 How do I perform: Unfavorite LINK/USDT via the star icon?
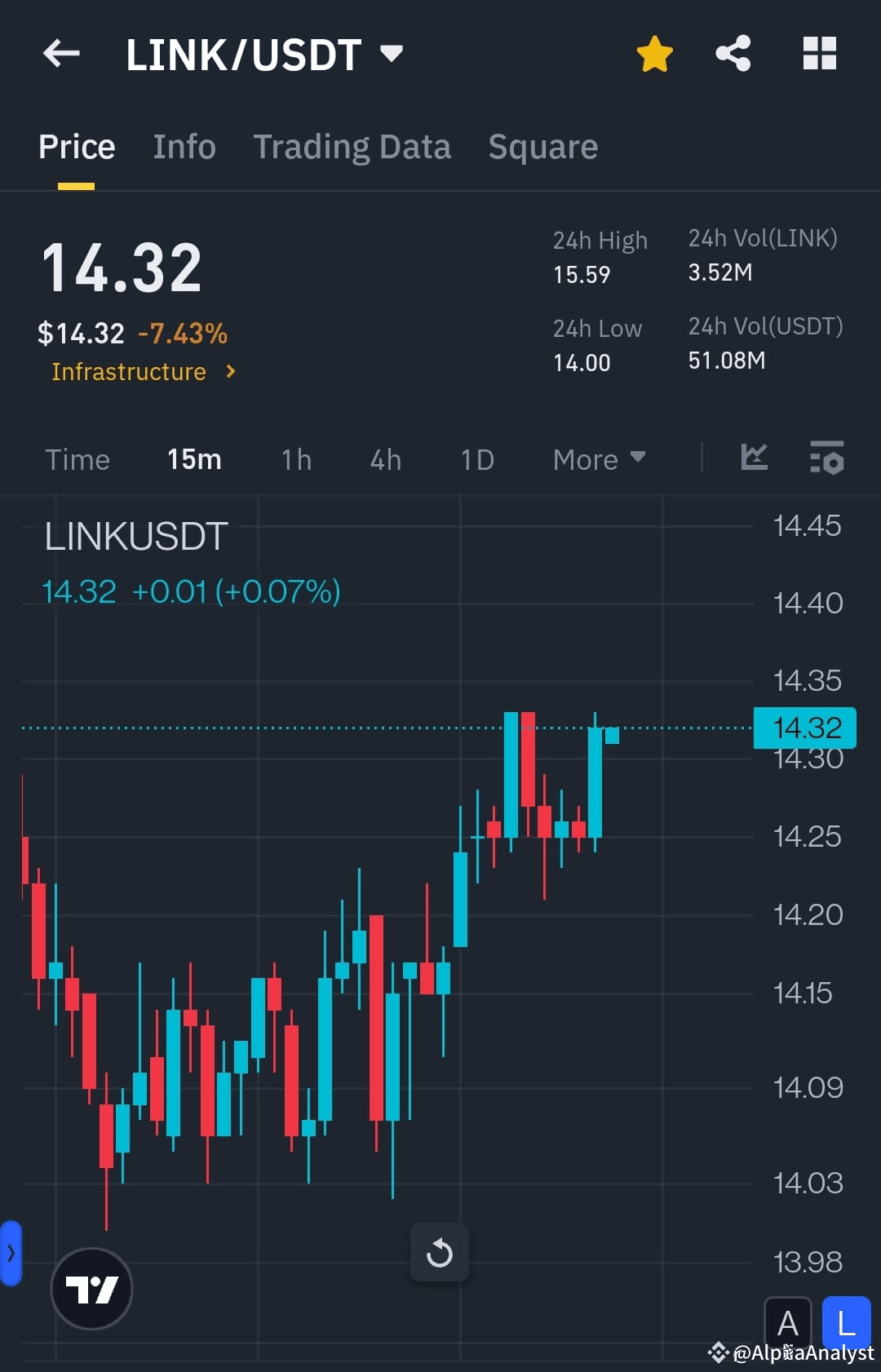(654, 53)
